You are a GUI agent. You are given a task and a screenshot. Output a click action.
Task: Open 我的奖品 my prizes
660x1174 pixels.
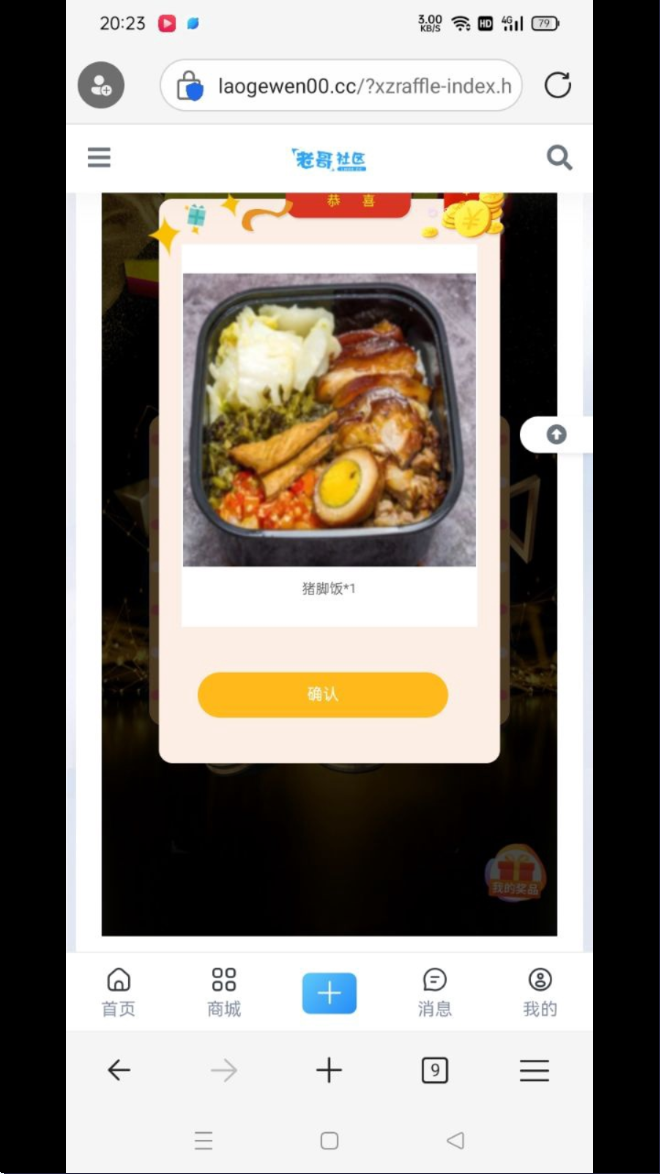coord(515,873)
